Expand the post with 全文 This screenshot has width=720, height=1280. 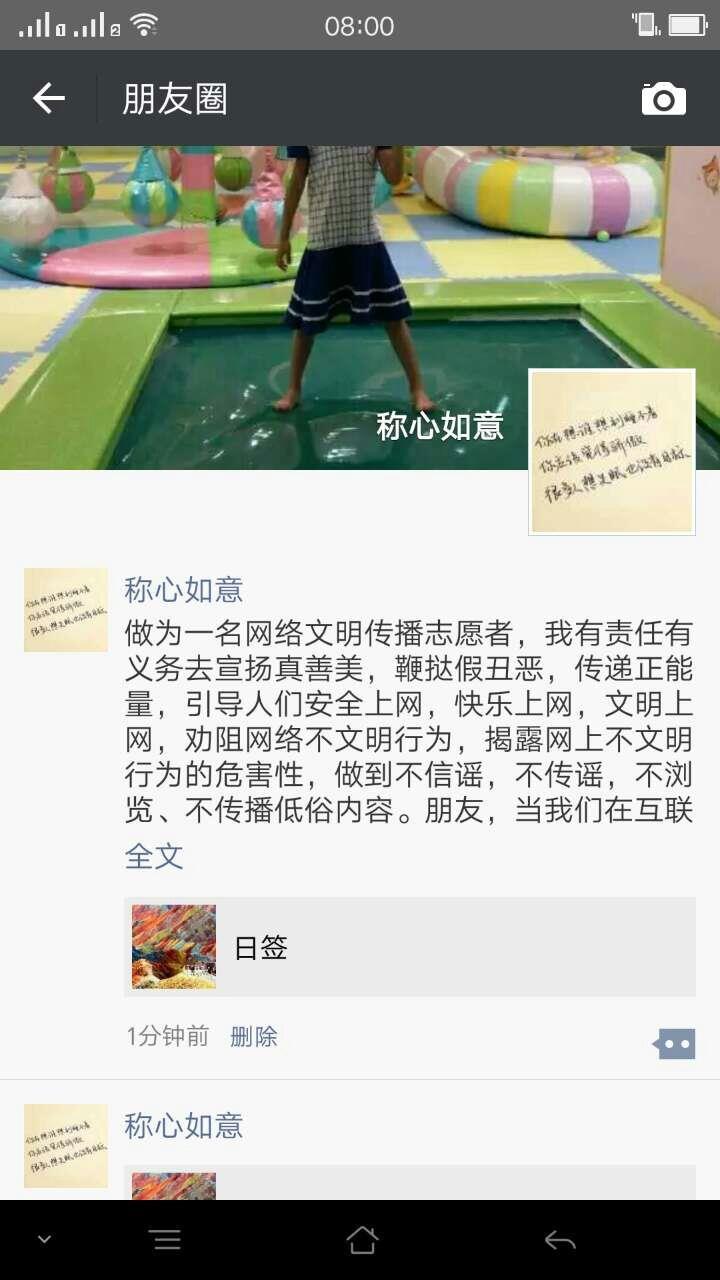tap(154, 856)
